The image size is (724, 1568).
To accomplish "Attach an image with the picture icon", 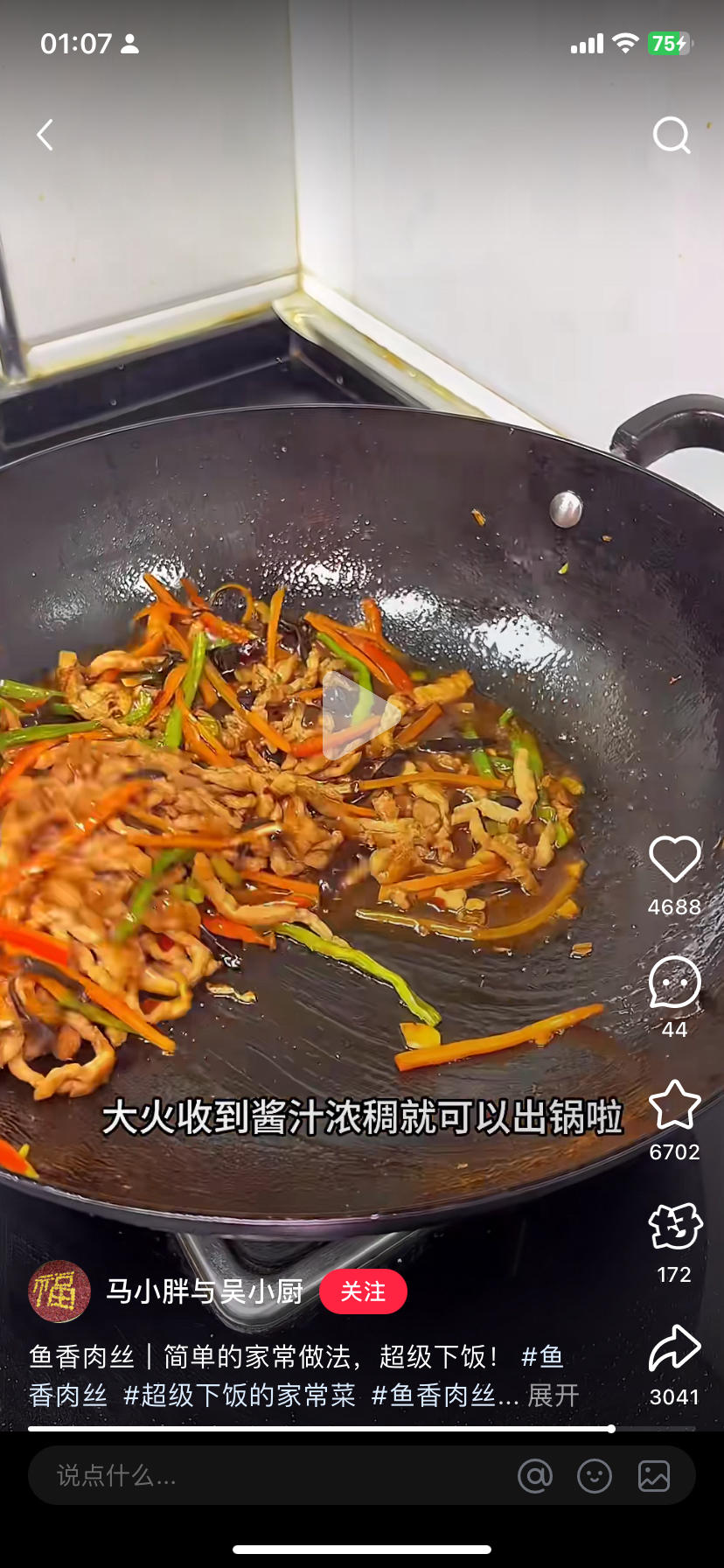I will coord(654,1476).
